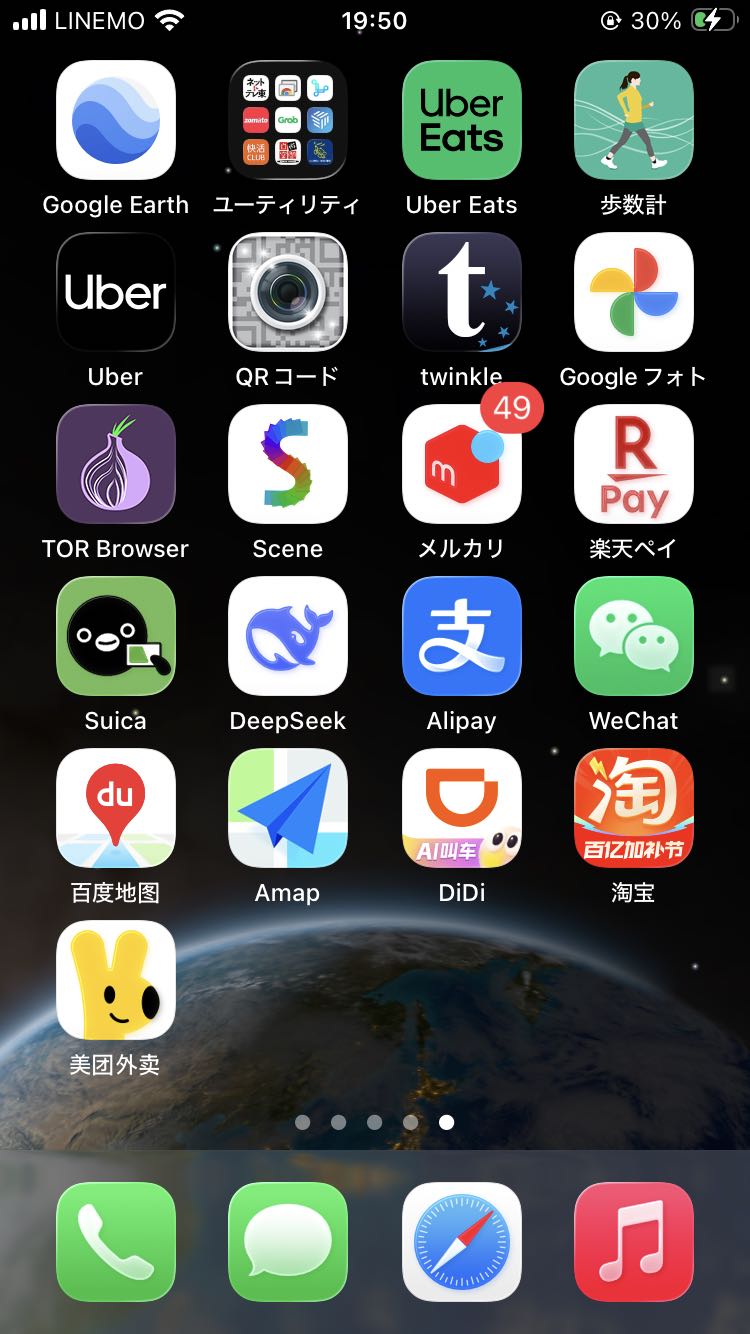Launch WeChat
This screenshot has width=750, height=1334.
(633, 636)
